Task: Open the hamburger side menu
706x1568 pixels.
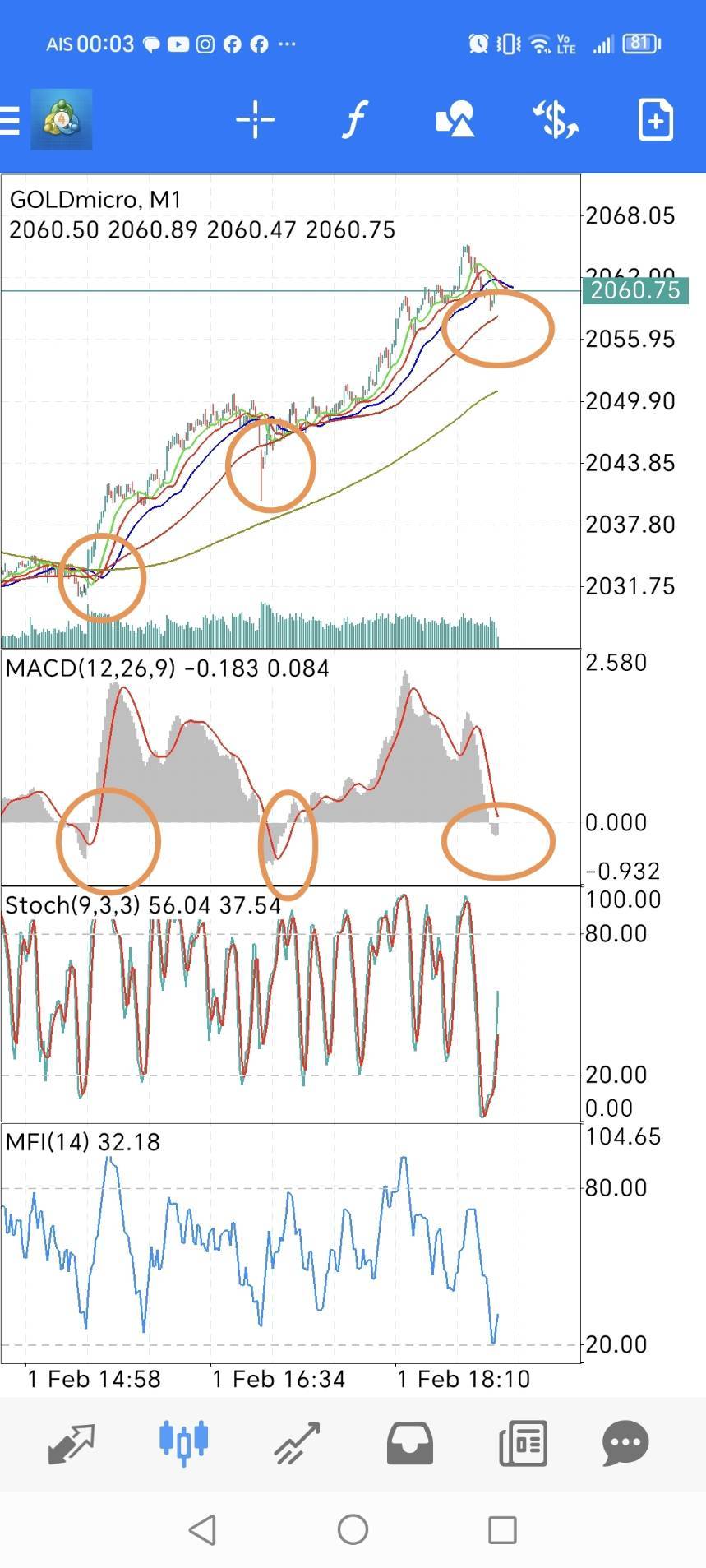Action: coord(10,120)
